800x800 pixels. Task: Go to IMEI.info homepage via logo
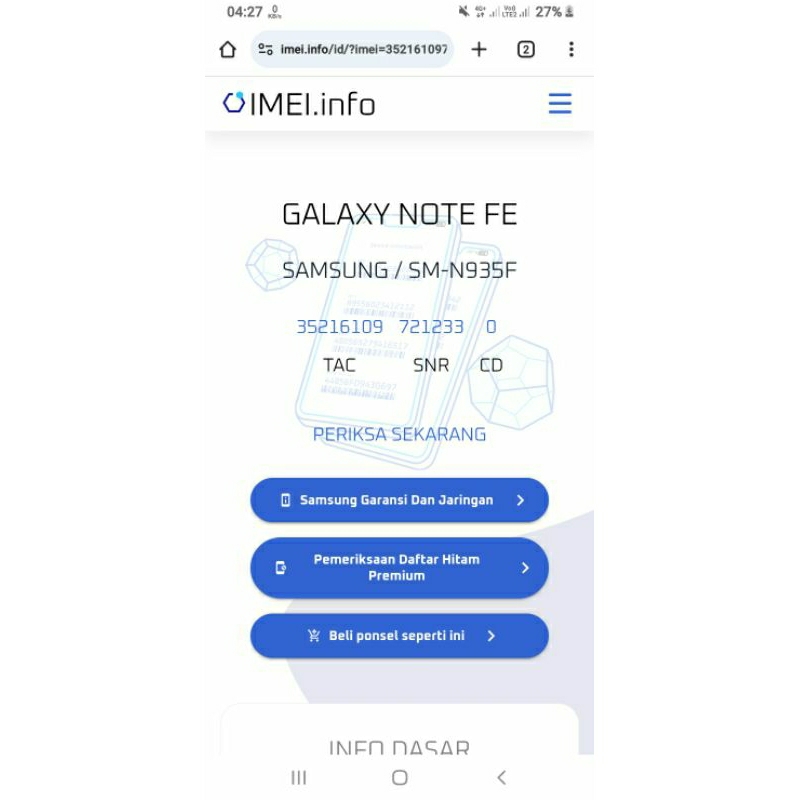[299, 103]
